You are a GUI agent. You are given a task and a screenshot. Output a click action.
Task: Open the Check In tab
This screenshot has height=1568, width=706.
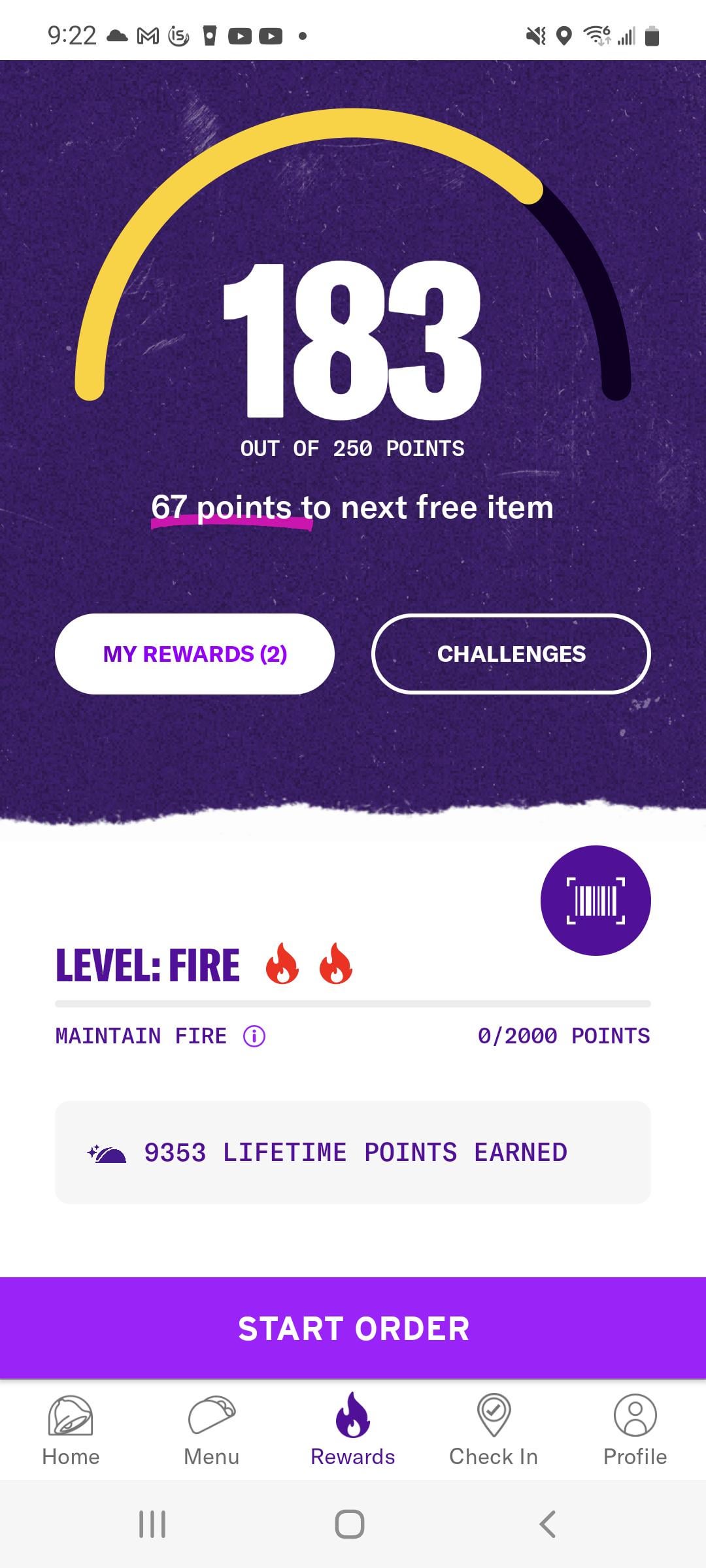(494, 1429)
